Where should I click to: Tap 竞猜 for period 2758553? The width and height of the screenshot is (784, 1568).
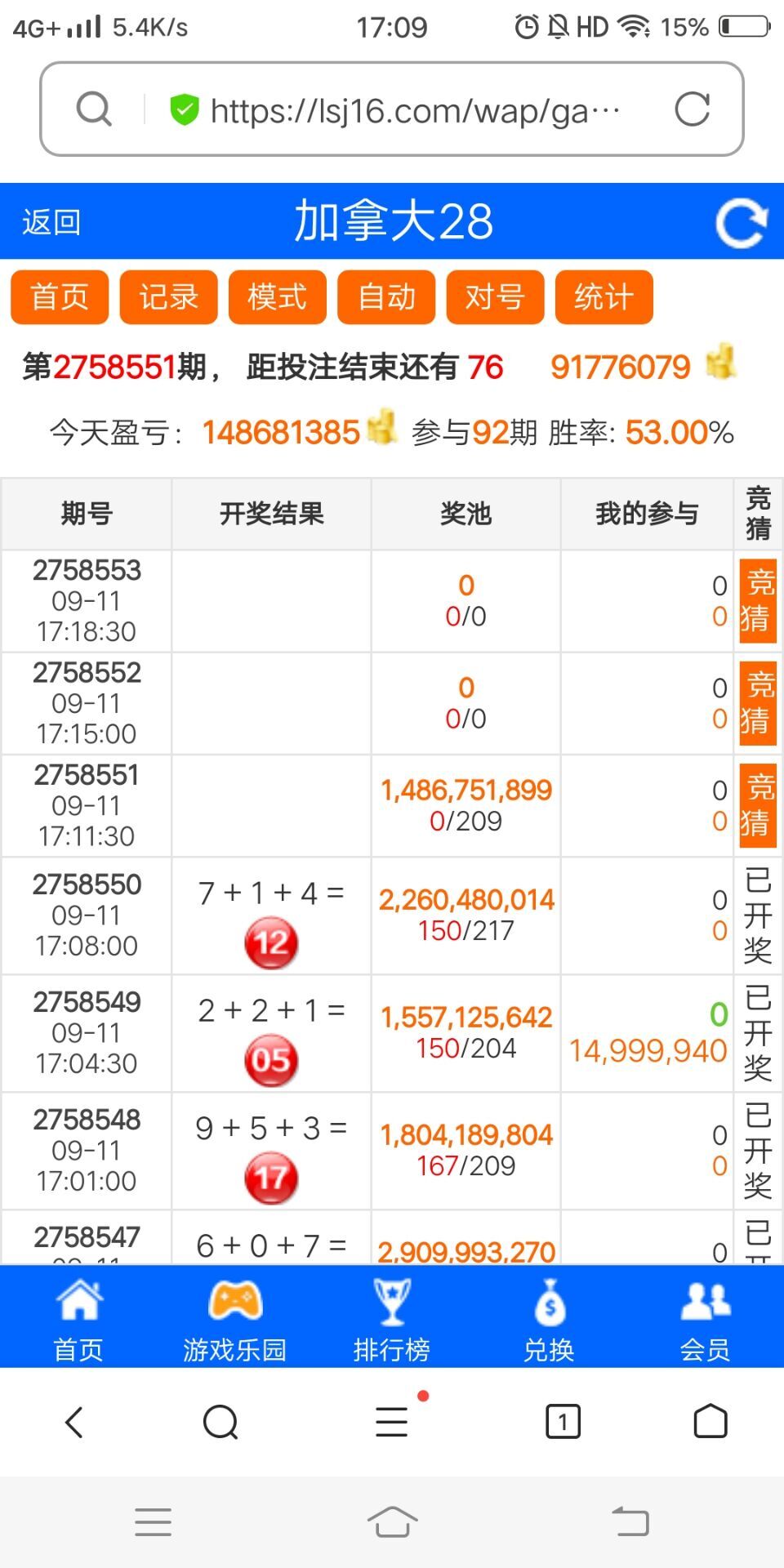pos(757,601)
